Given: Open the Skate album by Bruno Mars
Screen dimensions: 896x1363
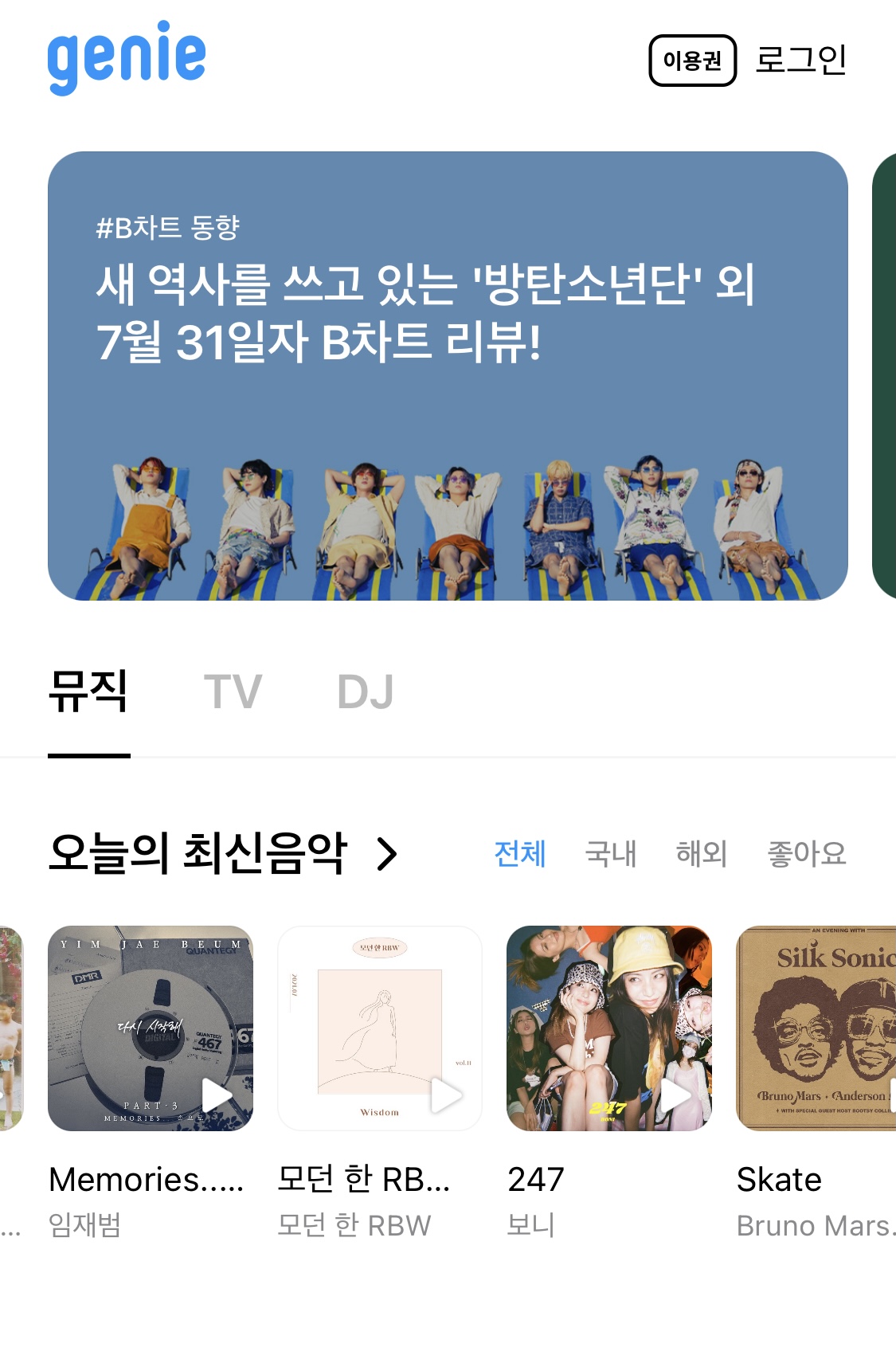Looking at the screenshot, I should [816, 1028].
